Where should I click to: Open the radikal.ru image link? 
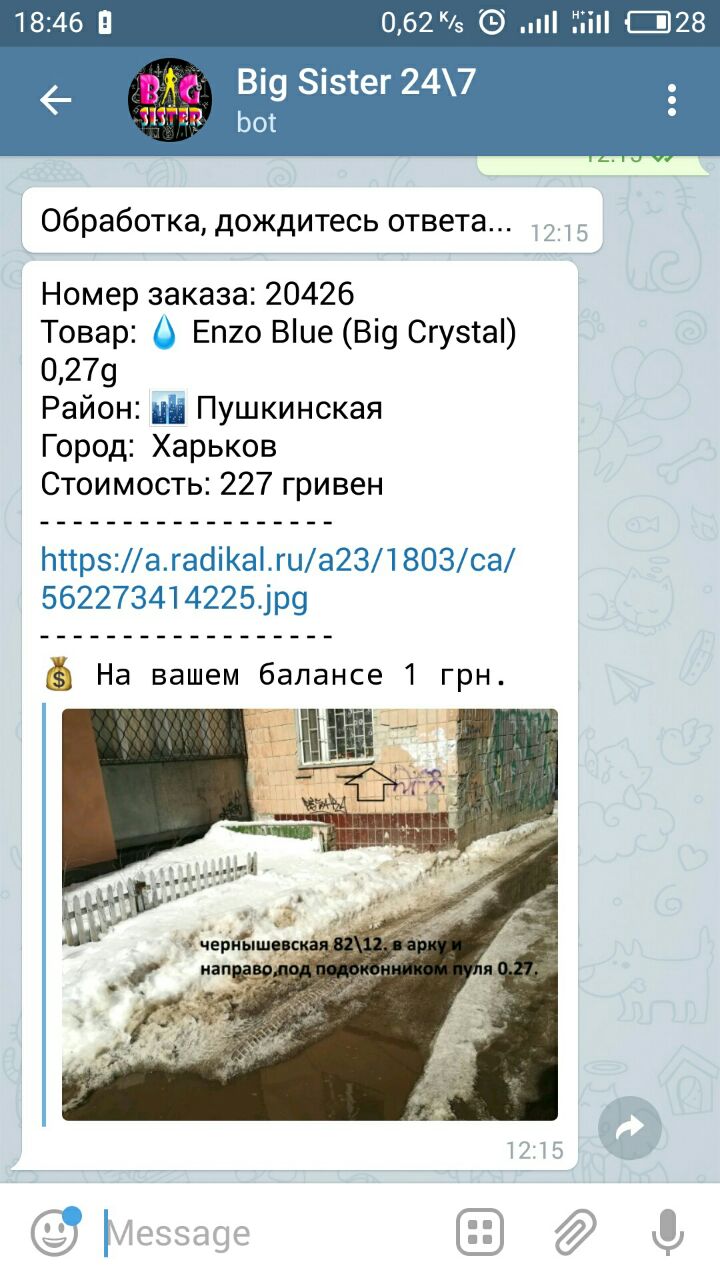(x=278, y=579)
